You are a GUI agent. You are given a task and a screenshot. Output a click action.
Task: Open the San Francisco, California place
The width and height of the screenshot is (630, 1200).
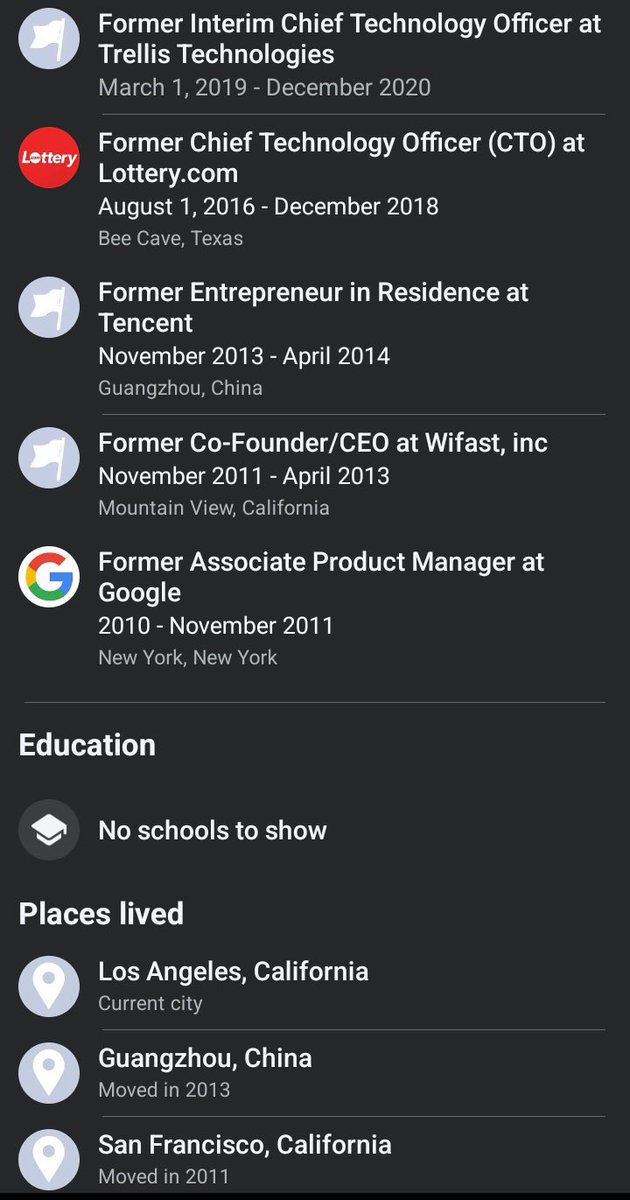244,1145
